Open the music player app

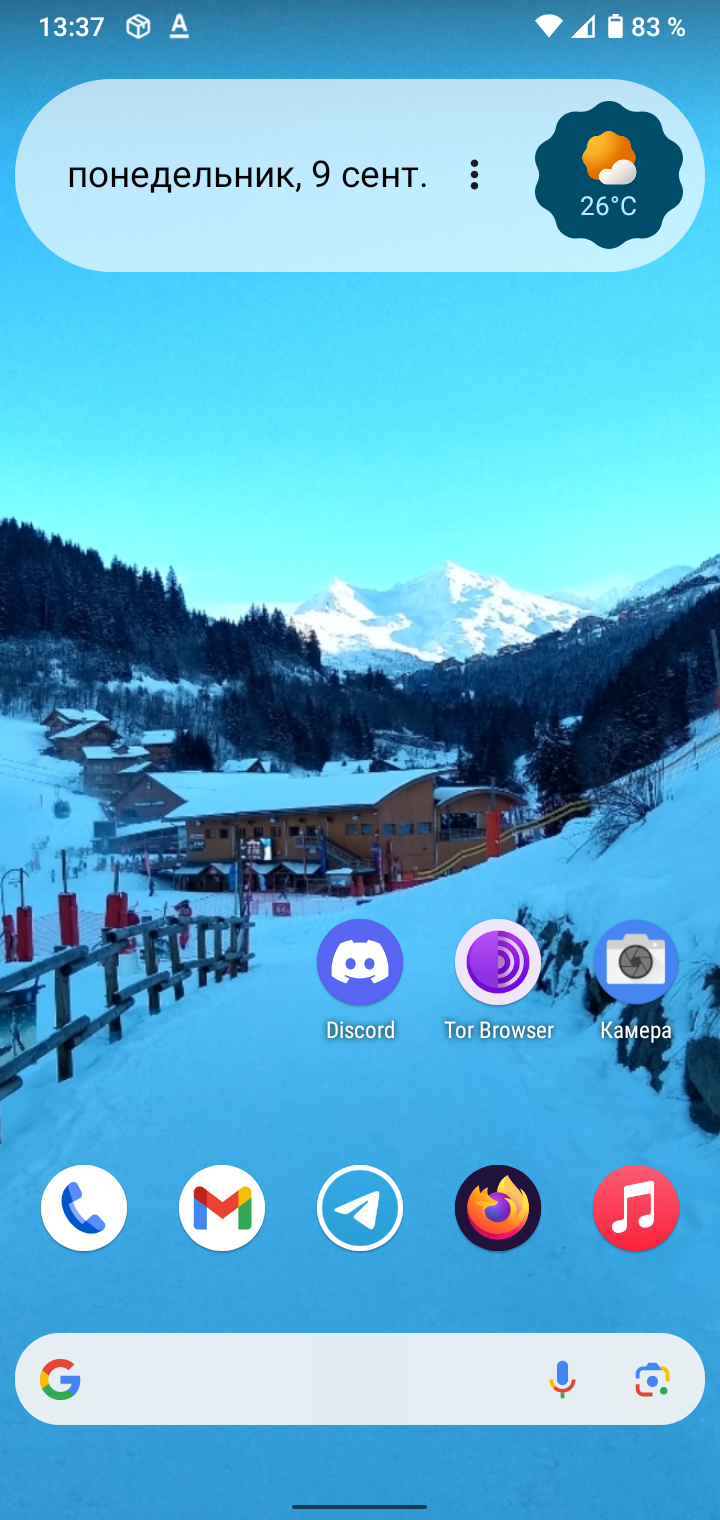[x=636, y=1208]
